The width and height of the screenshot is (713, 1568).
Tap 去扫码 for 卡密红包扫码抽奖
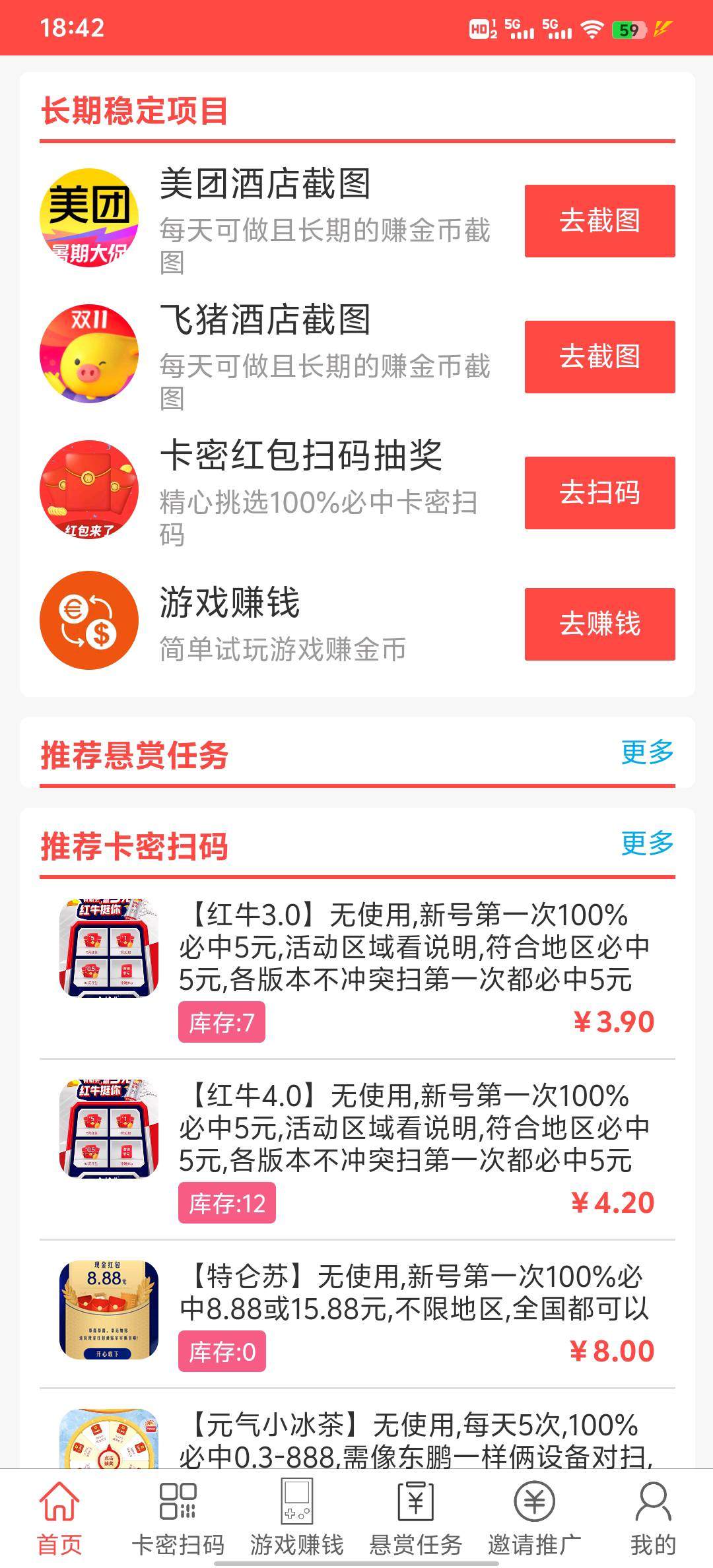[x=599, y=492]
